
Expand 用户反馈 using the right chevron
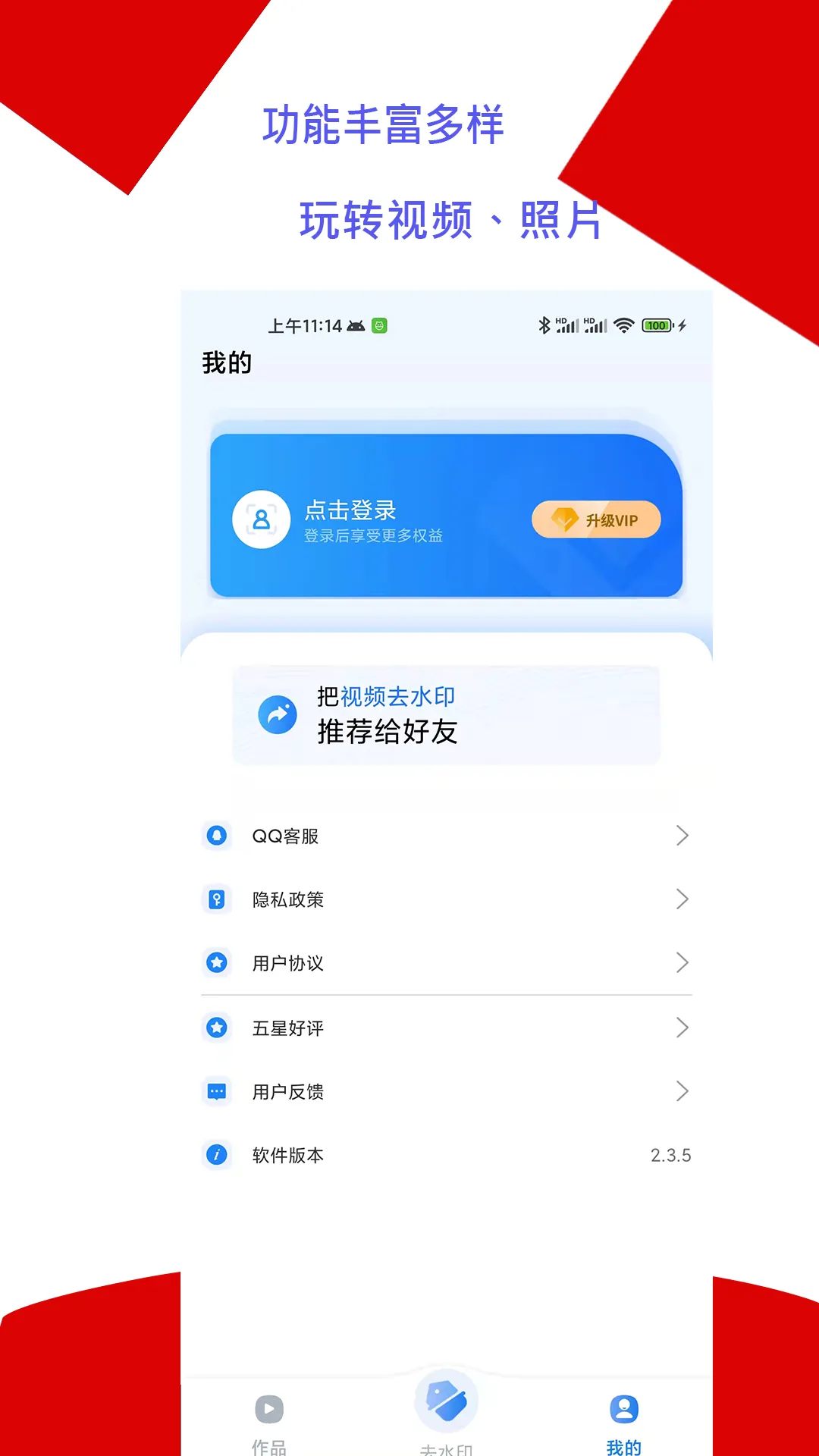[682, 1091]
